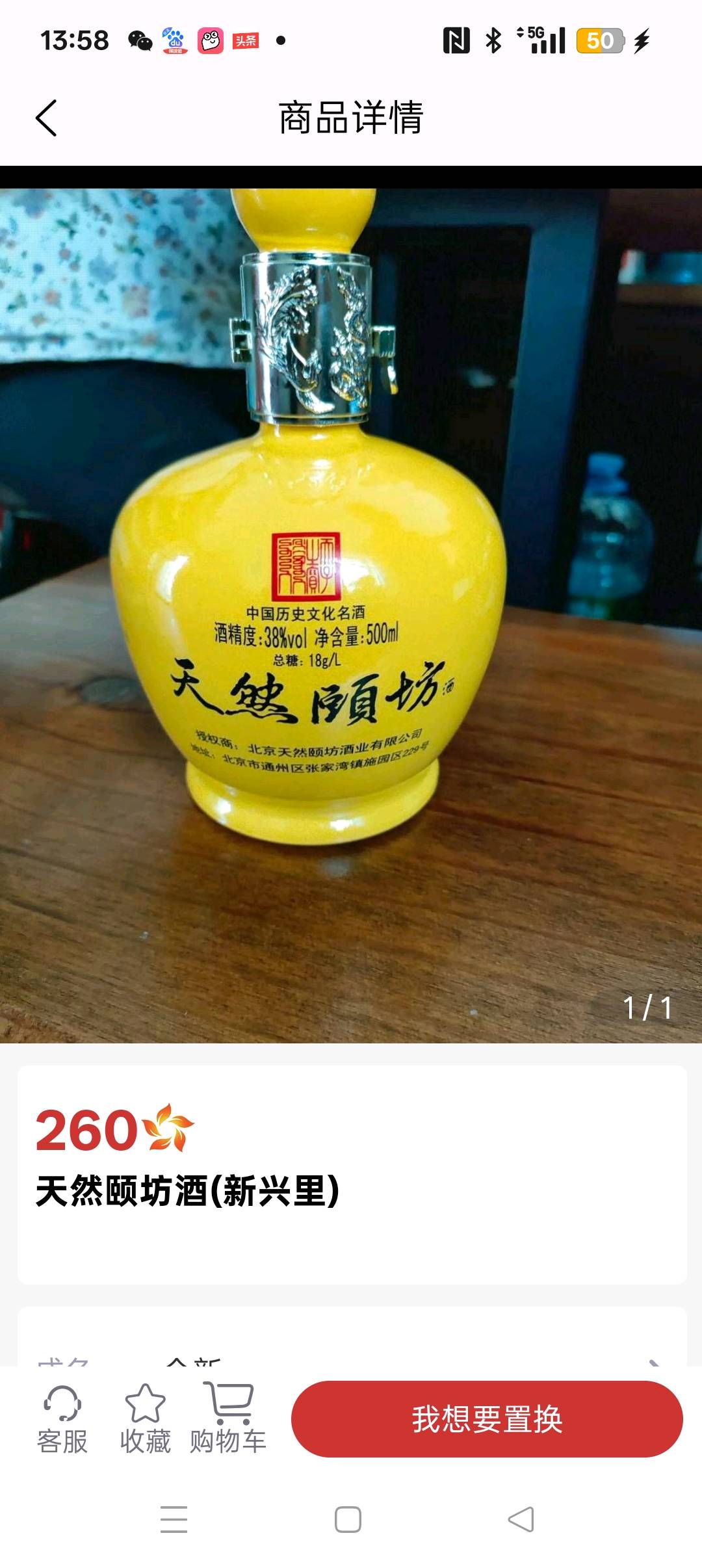The width and height of the screenshot is (702, 1568).
Task: Tap the 我想要置换 button
Action: (487, 1419)
